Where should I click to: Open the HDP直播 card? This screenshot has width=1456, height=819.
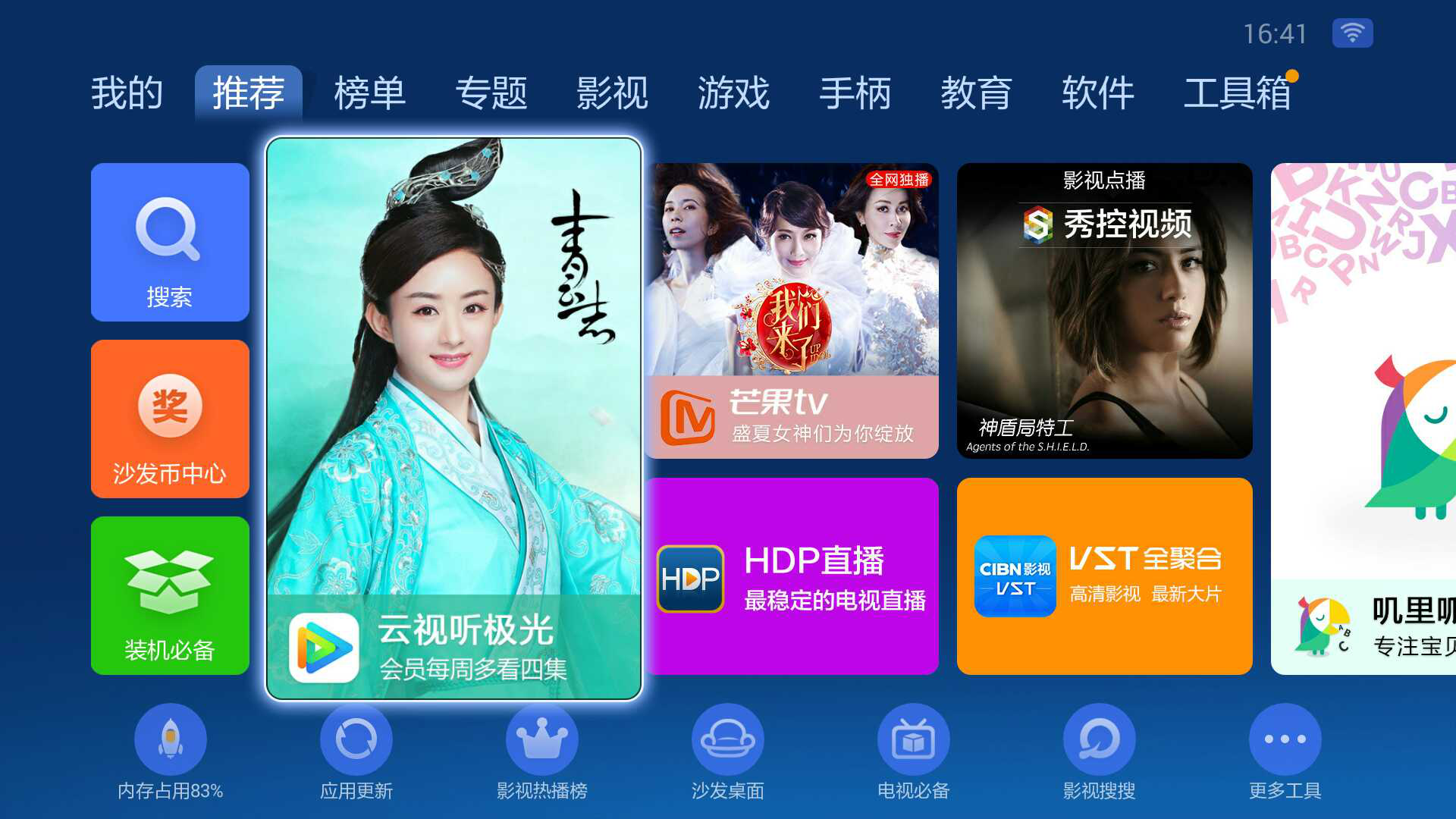coord(792,576)
